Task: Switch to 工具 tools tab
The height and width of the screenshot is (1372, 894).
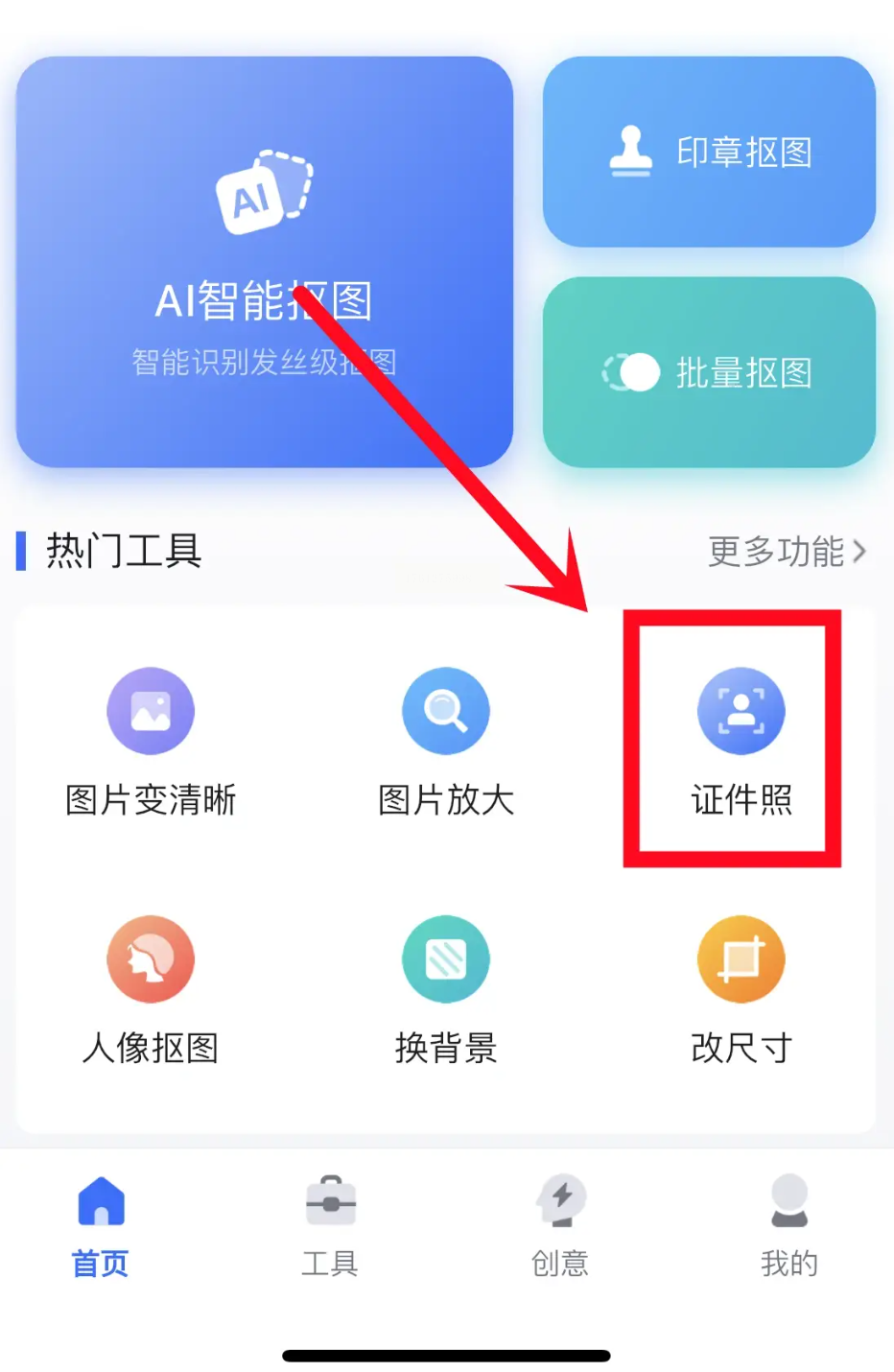Action: point(330,1225)
